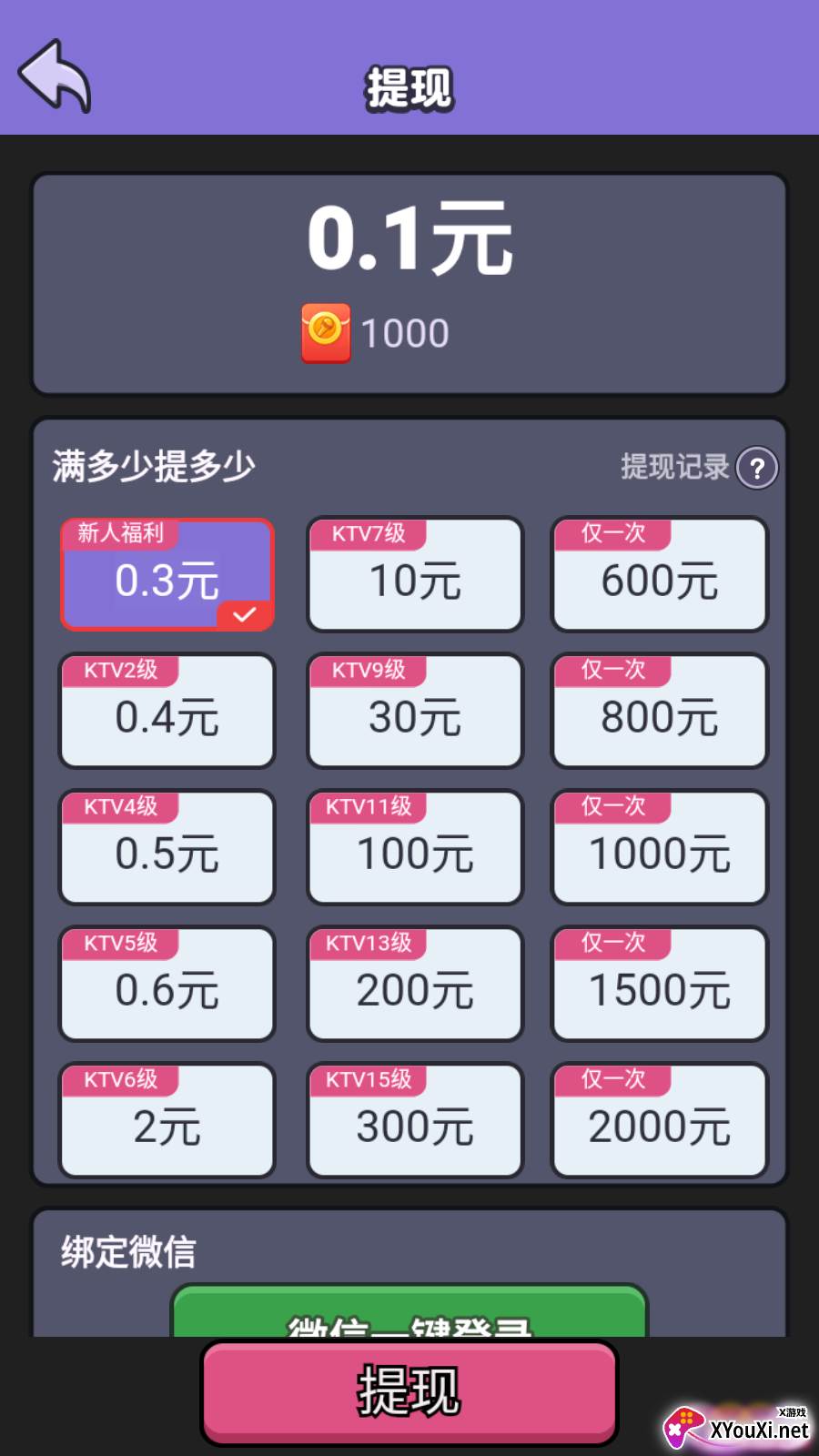Screen dimensions: 819x1456
Task: Go back using the top-left arrow
Action: (x=55, y=76)
